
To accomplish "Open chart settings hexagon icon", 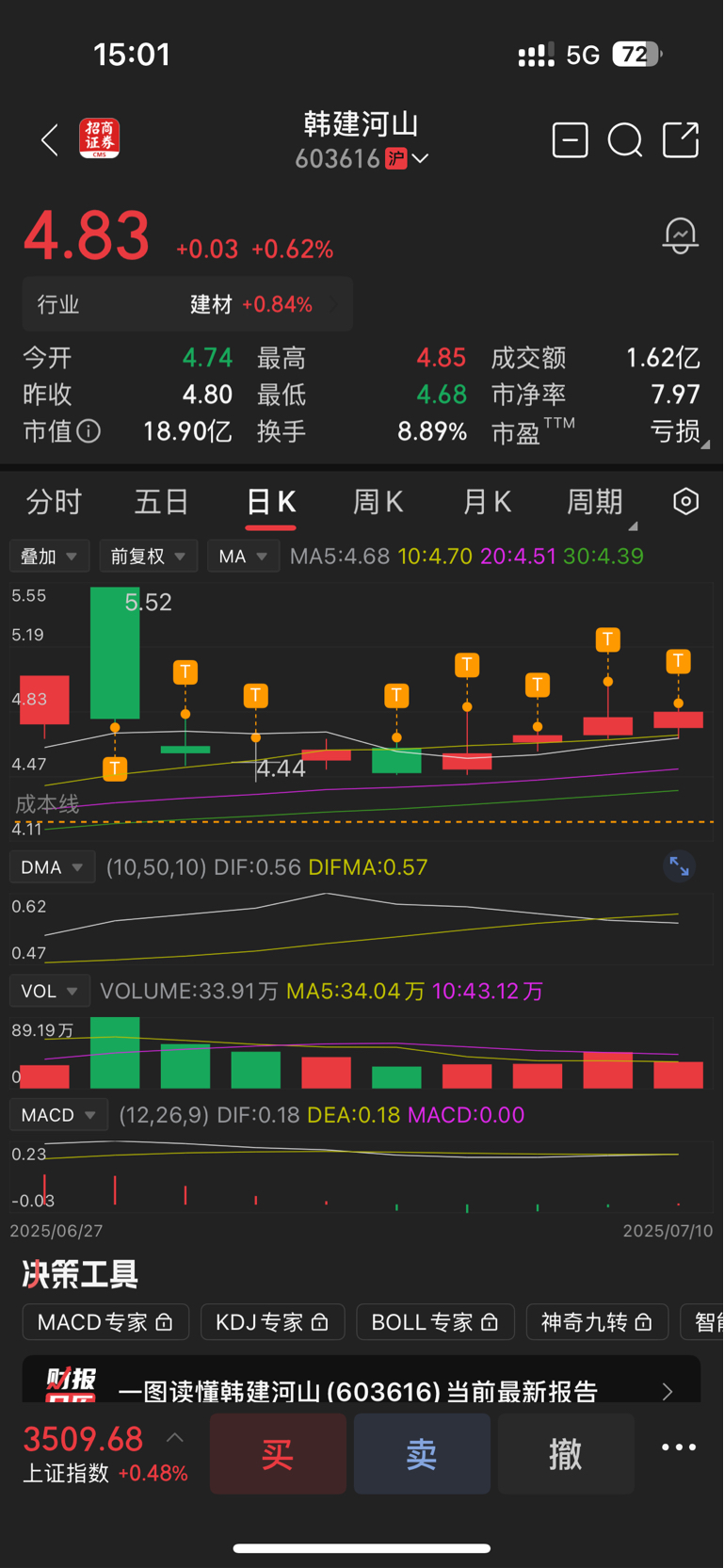I will click(x=685, y=502).
